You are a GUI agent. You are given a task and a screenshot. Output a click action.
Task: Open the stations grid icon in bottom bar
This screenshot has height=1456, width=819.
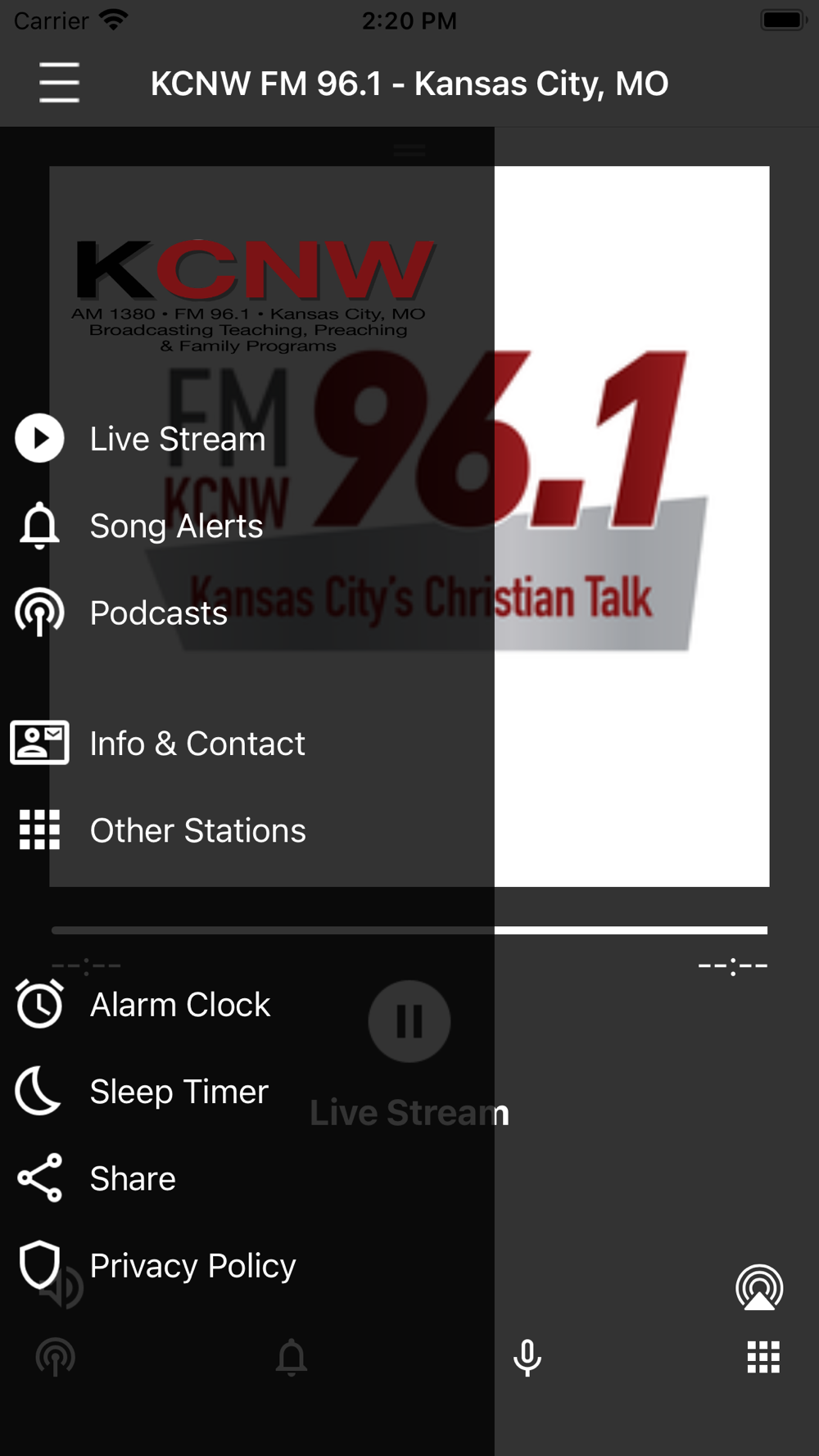763,1358
